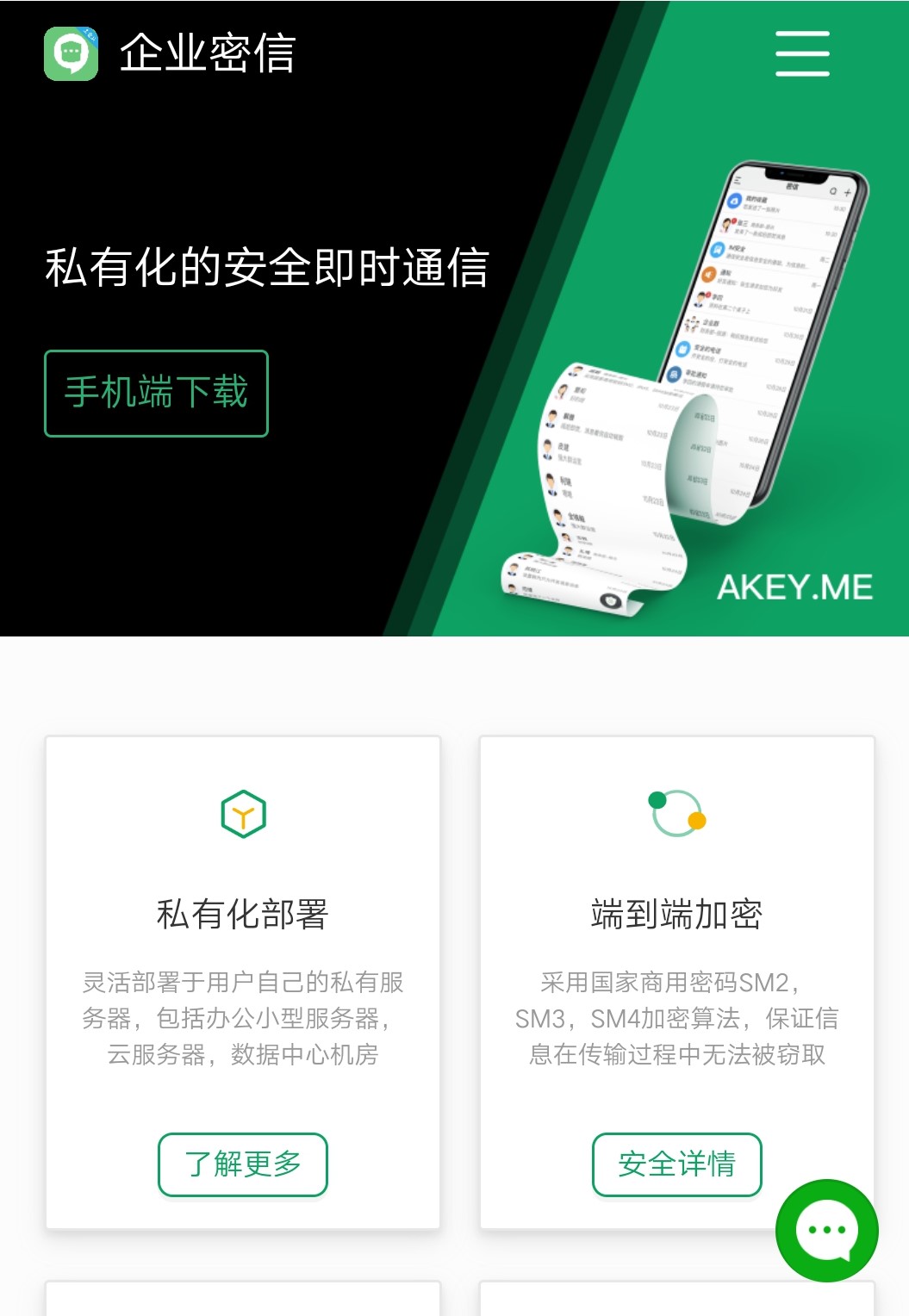Open the floating chat support bubble

[826, 1230]
